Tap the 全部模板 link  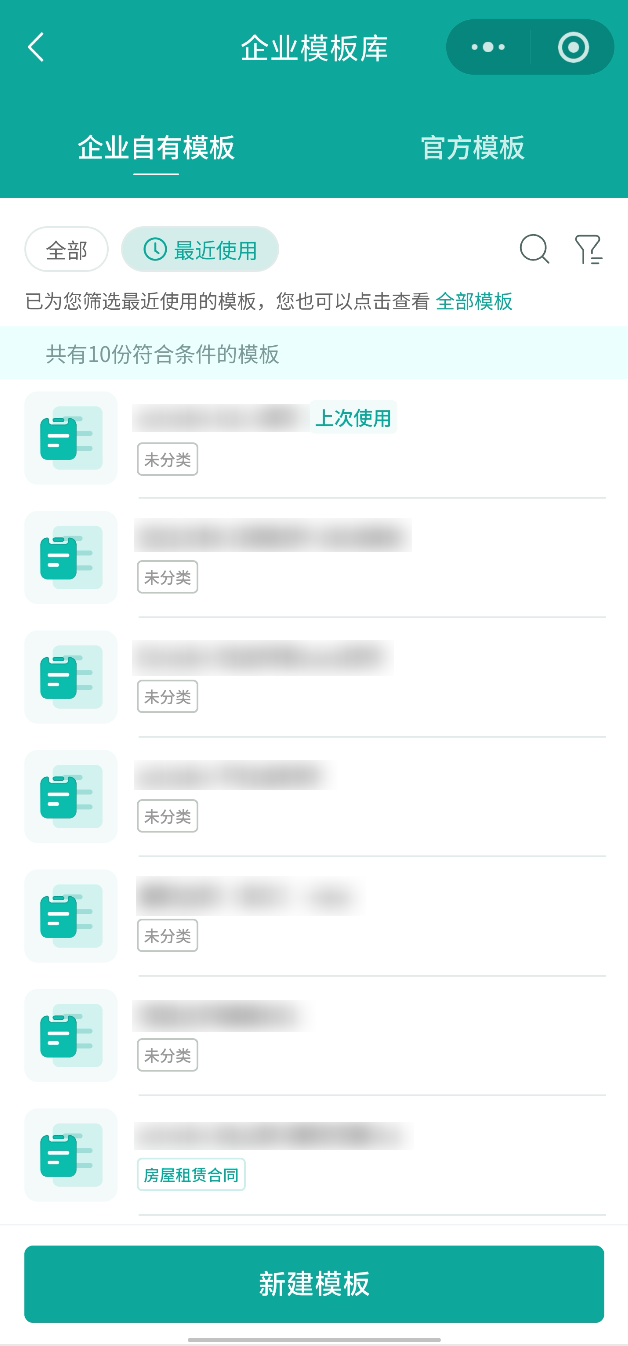(x=474, y=302)
